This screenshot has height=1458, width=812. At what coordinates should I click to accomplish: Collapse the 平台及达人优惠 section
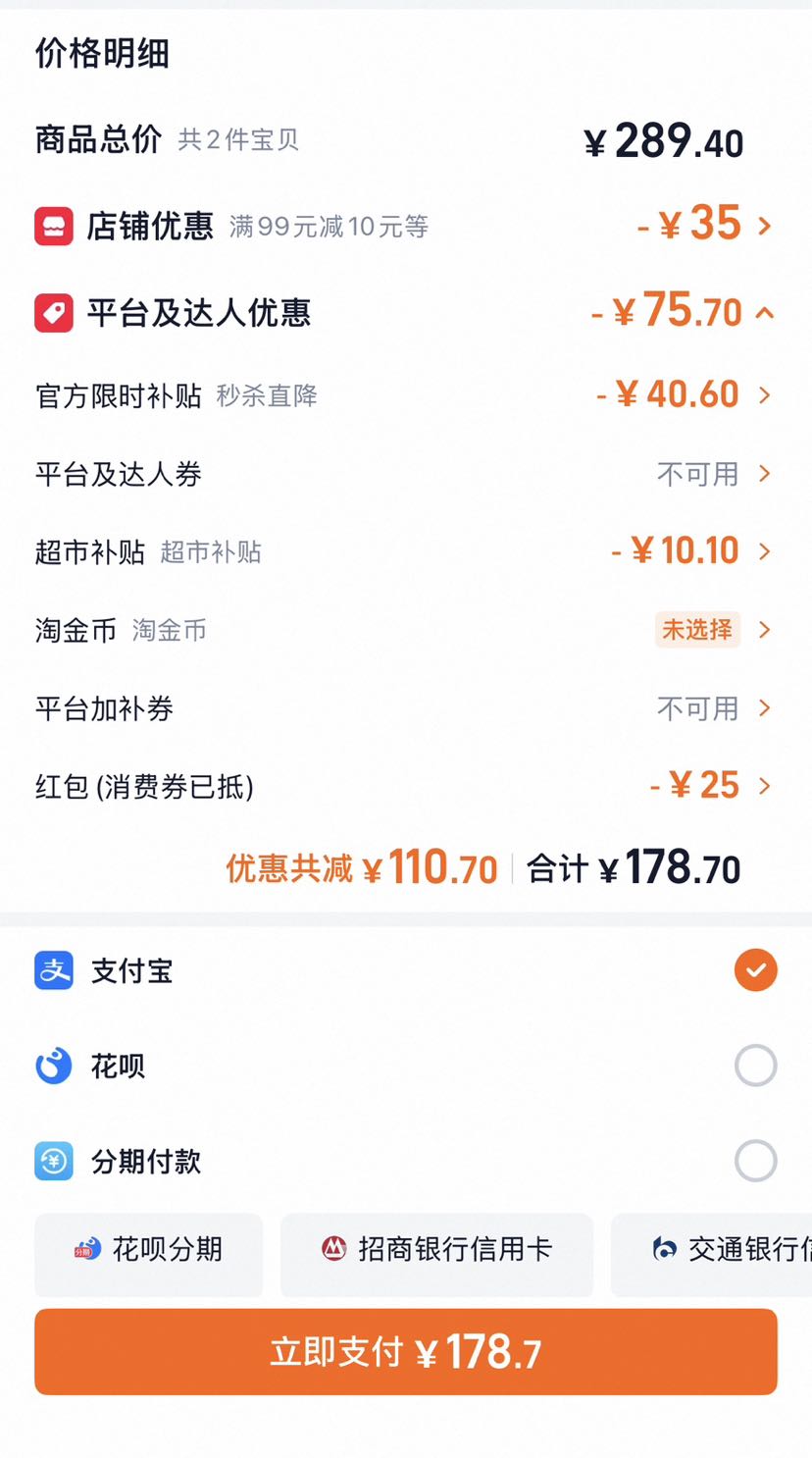[405, 313]
